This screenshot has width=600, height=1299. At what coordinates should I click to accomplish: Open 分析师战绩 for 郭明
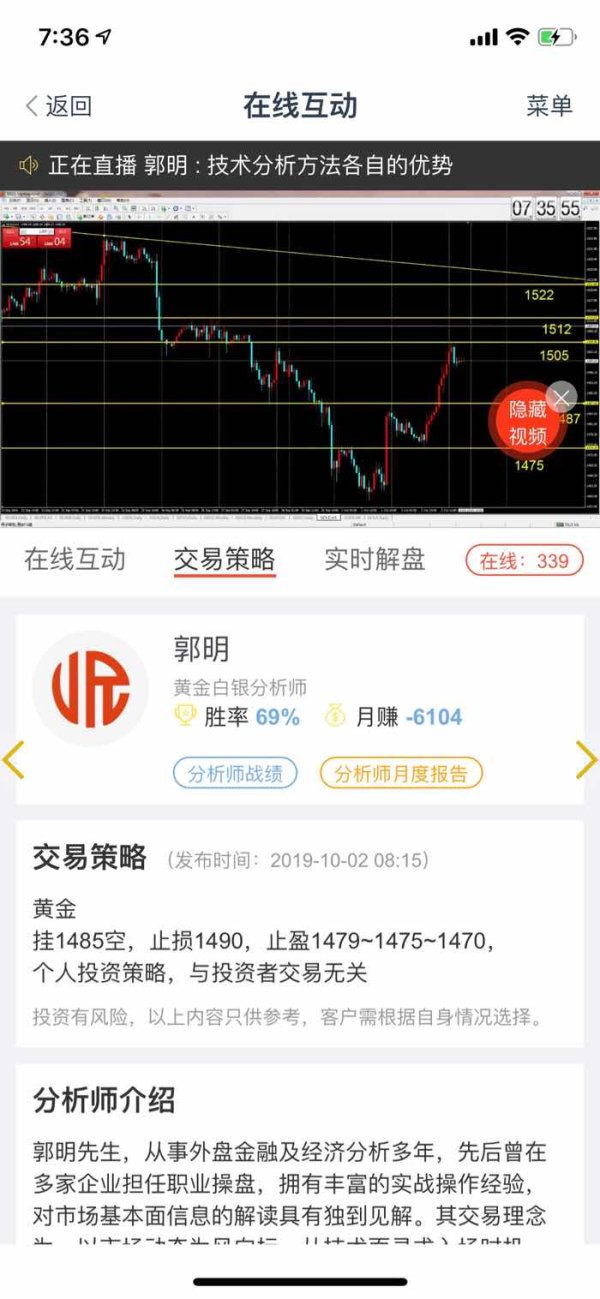[x=235, y=773]
